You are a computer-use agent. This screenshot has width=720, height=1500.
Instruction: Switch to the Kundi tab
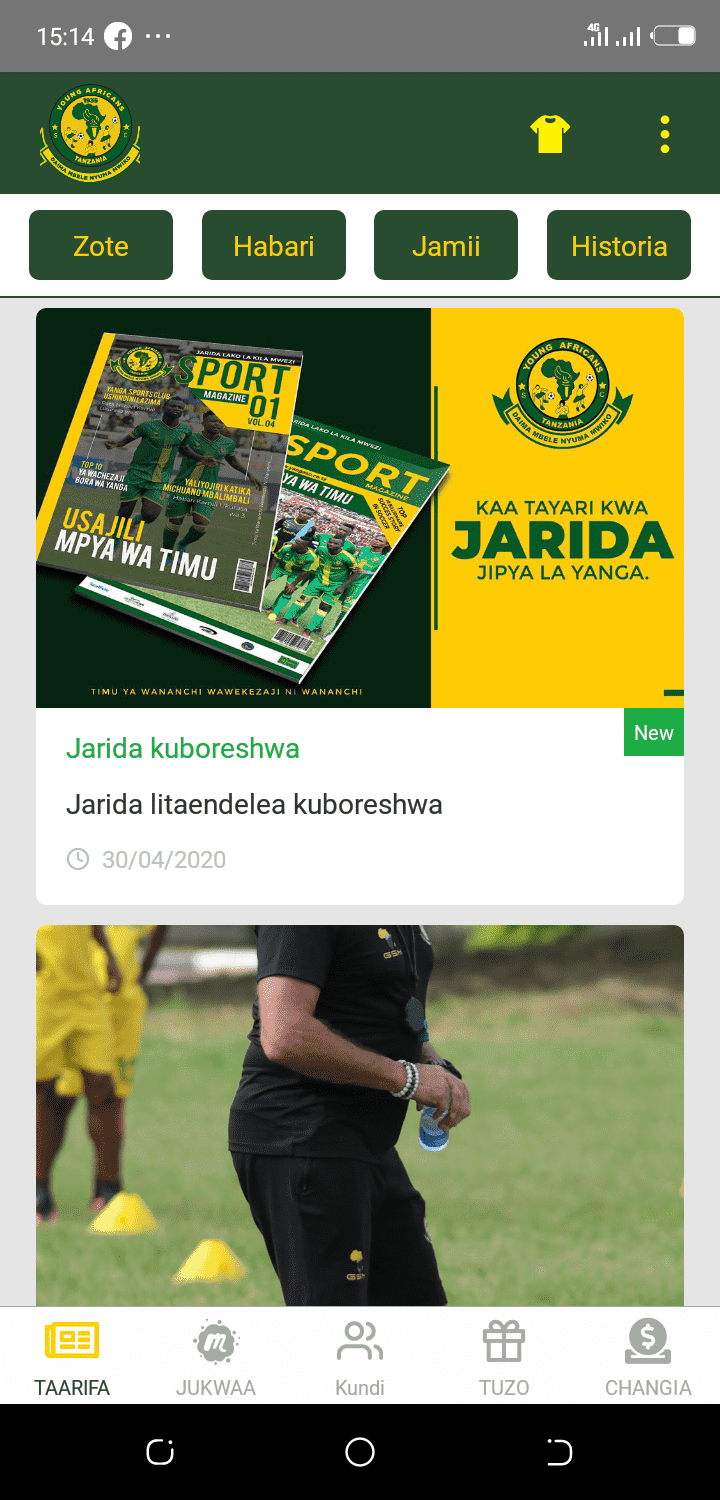pos(360,1357)
